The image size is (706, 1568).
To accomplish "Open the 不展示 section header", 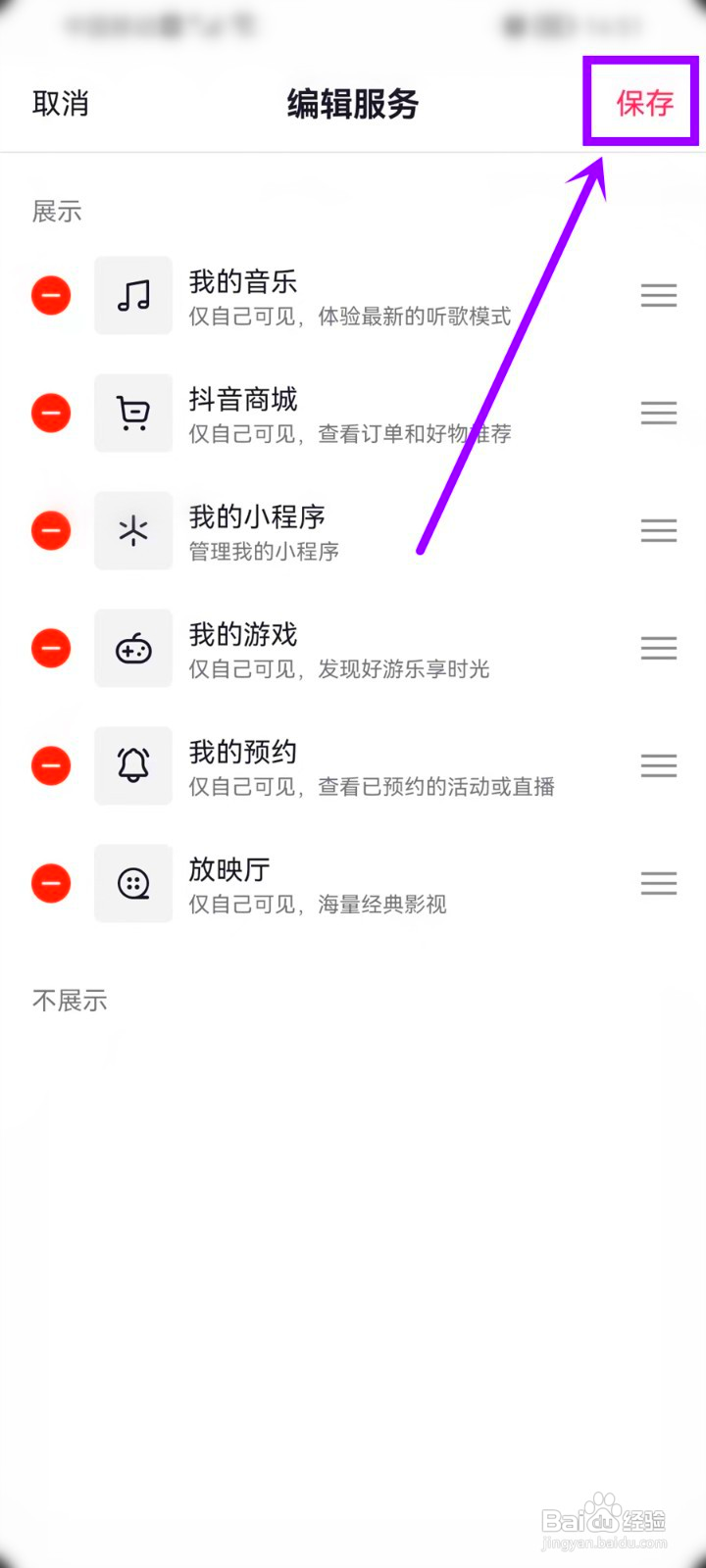I will click(x=69, y=1001).
